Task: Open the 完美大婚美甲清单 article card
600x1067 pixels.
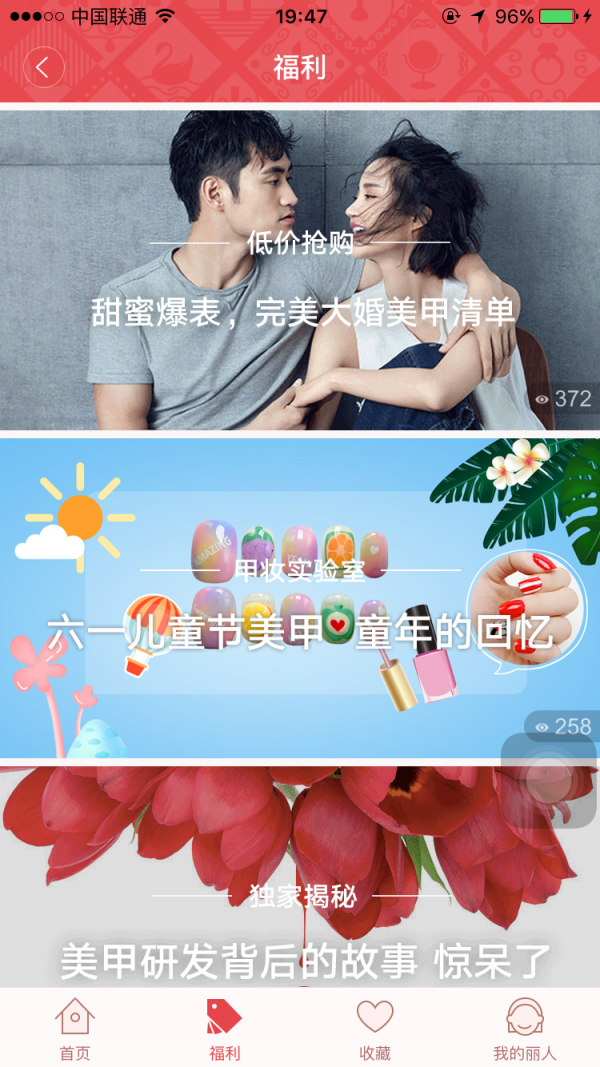Action: tap(300, 270)
